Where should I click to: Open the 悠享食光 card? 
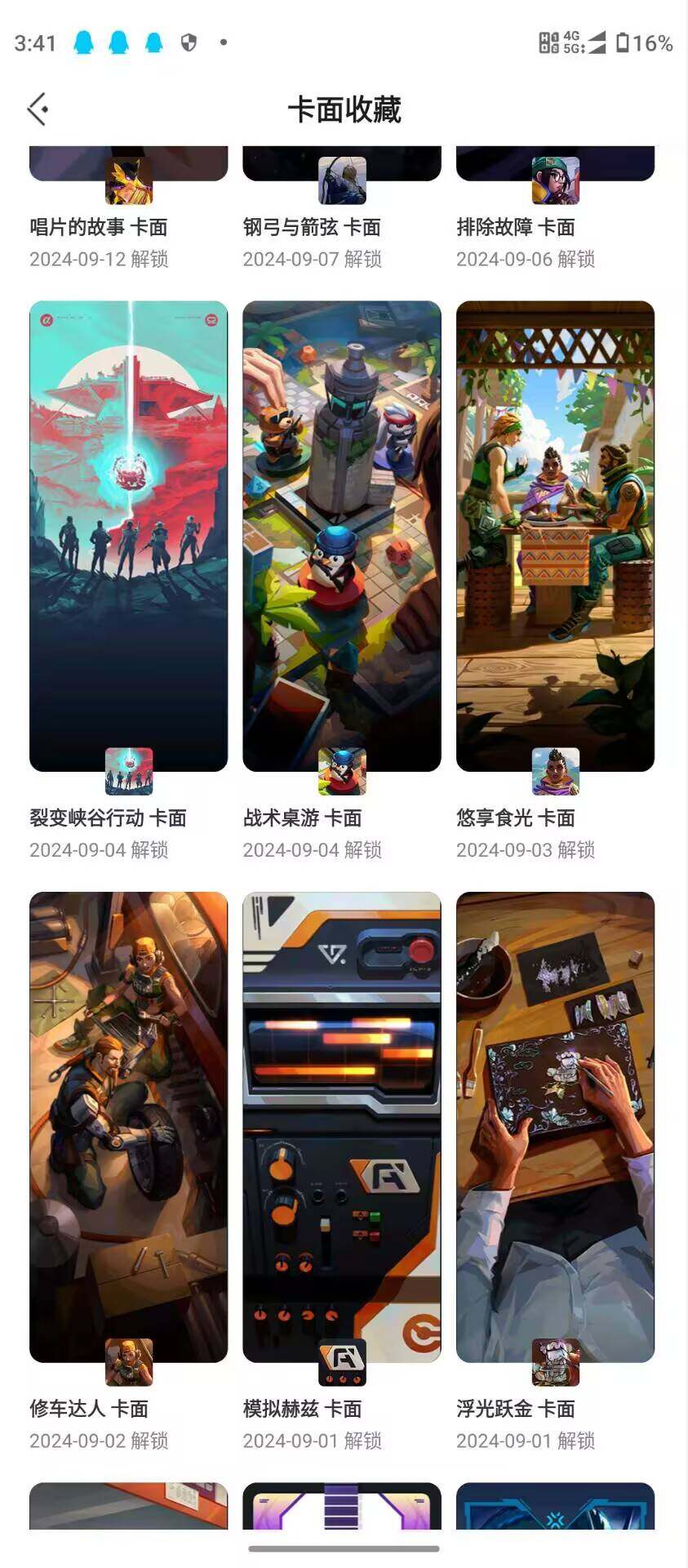[555, 536]
